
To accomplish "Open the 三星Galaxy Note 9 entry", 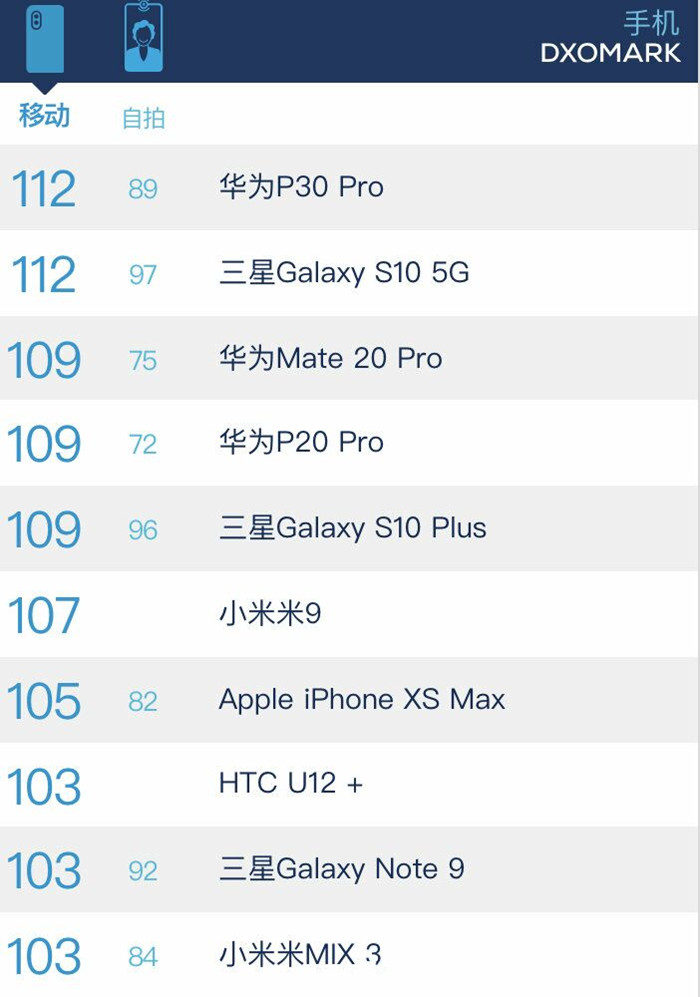I will pos(341,869).
